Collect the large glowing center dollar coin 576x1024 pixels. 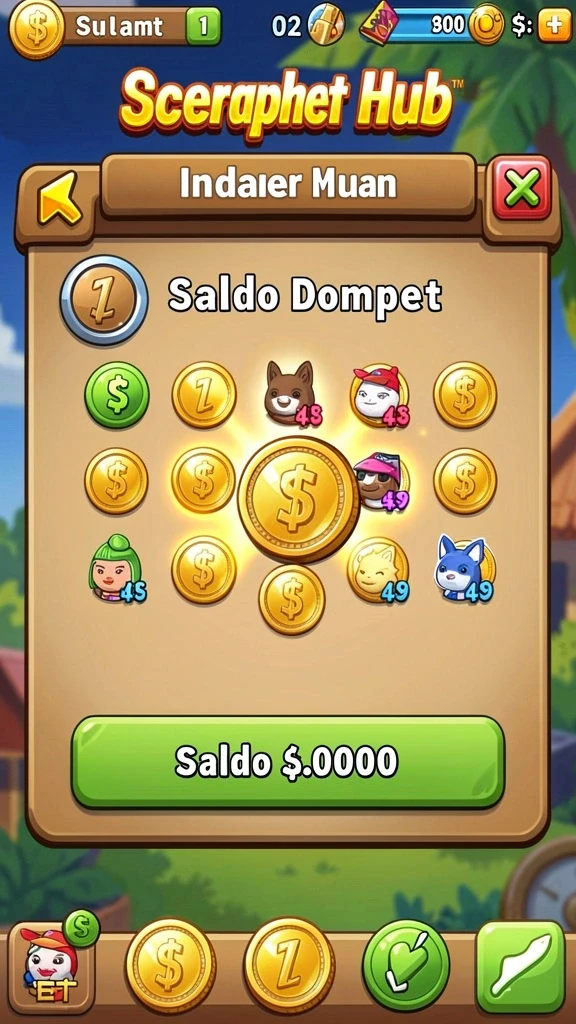coord(298,500)
